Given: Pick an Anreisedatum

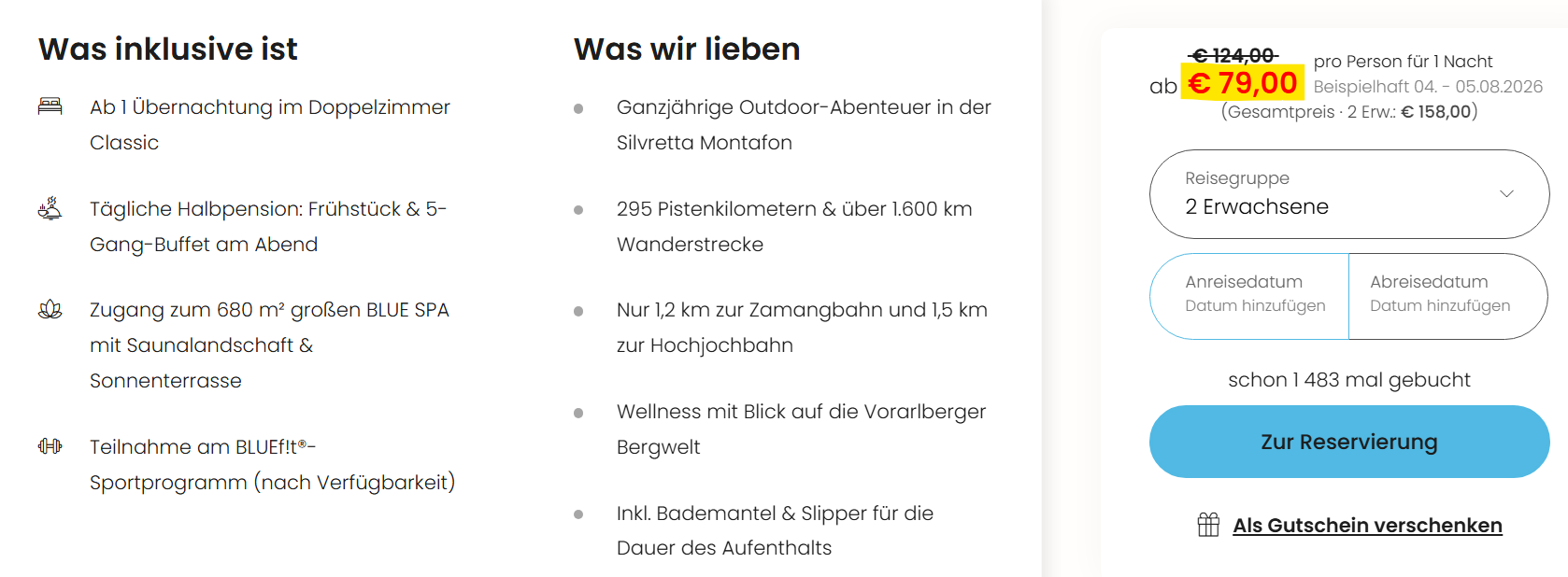Looking at the screenshot, I should [x=1249, y=296].
